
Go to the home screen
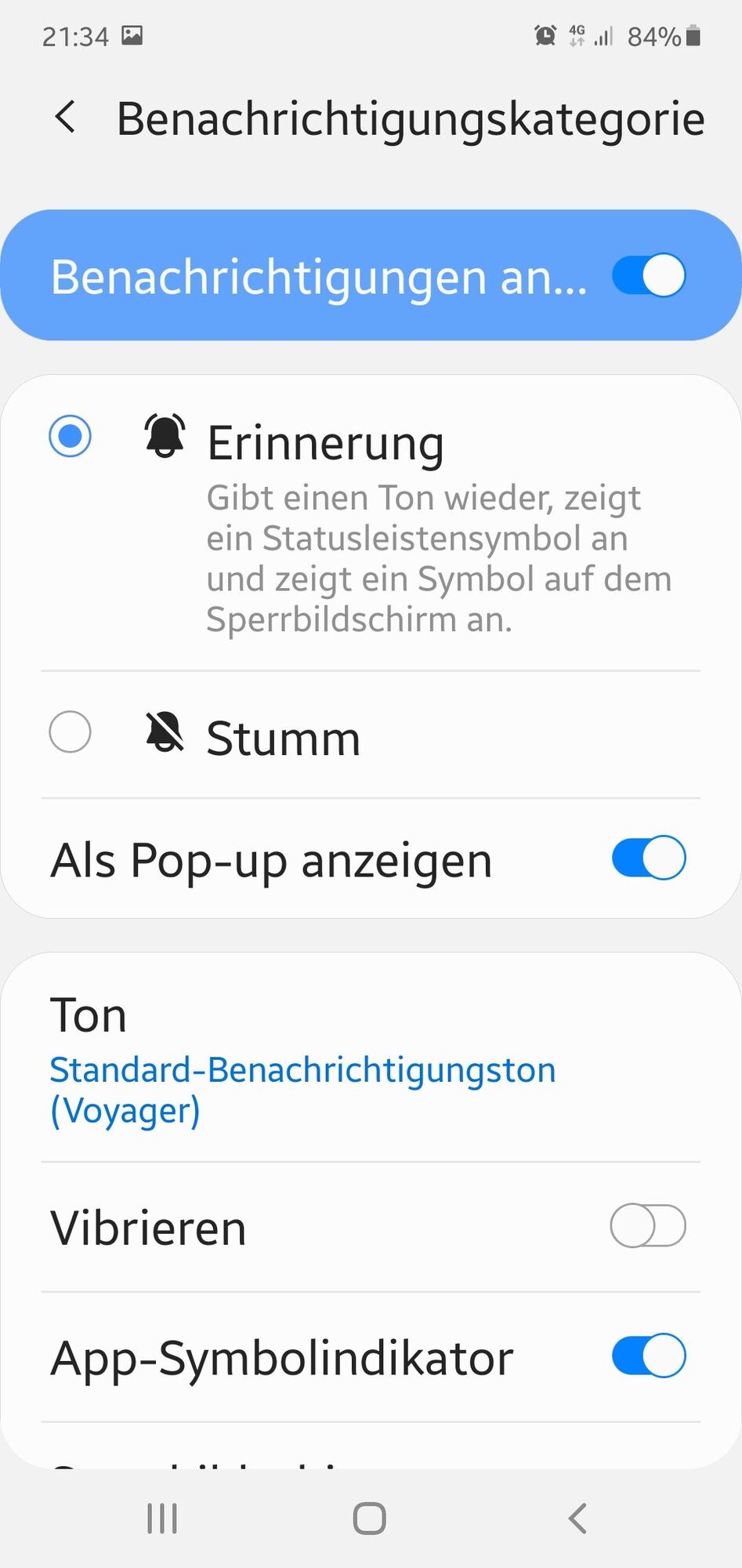(369, 1519)
